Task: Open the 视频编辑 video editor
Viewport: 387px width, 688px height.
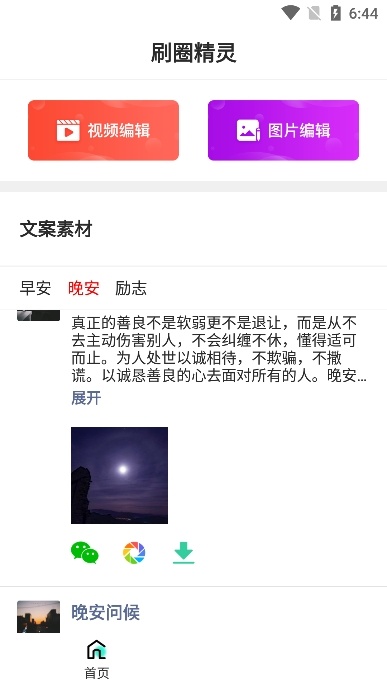Action: [x=104, y=130]
